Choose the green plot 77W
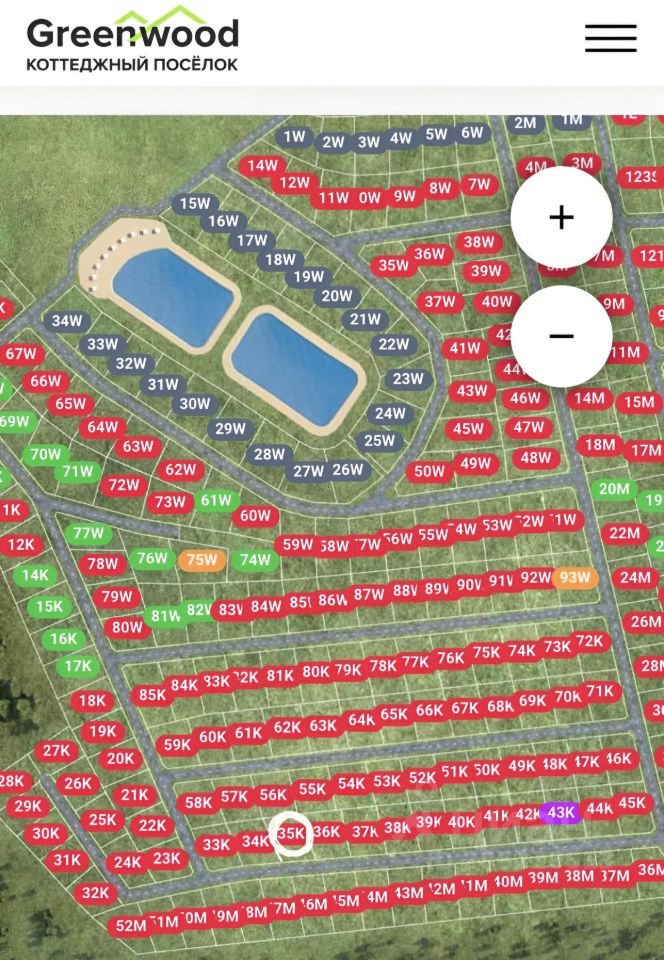Screen dimensions: 664x960 [x=88, y=533]
